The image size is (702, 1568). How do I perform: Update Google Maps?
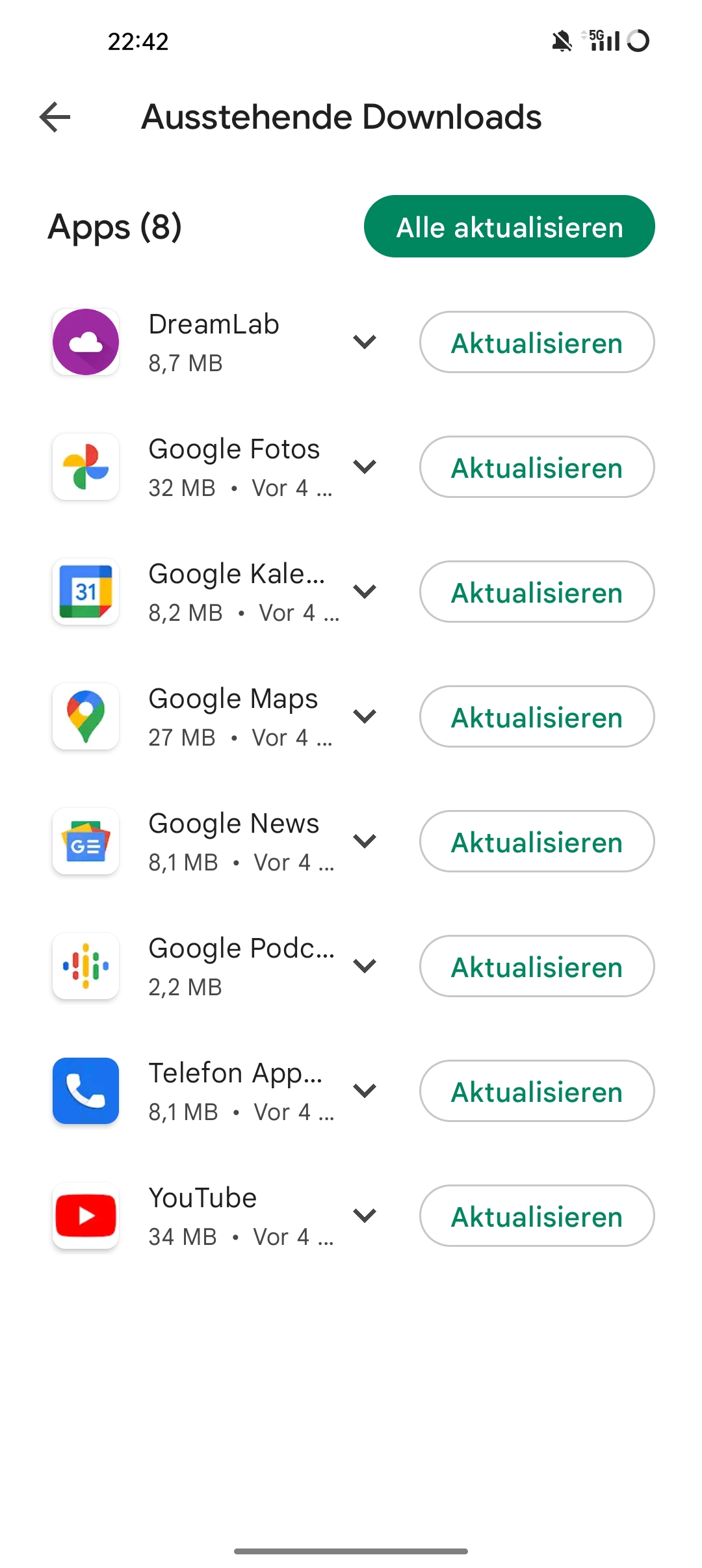point(536,717)
